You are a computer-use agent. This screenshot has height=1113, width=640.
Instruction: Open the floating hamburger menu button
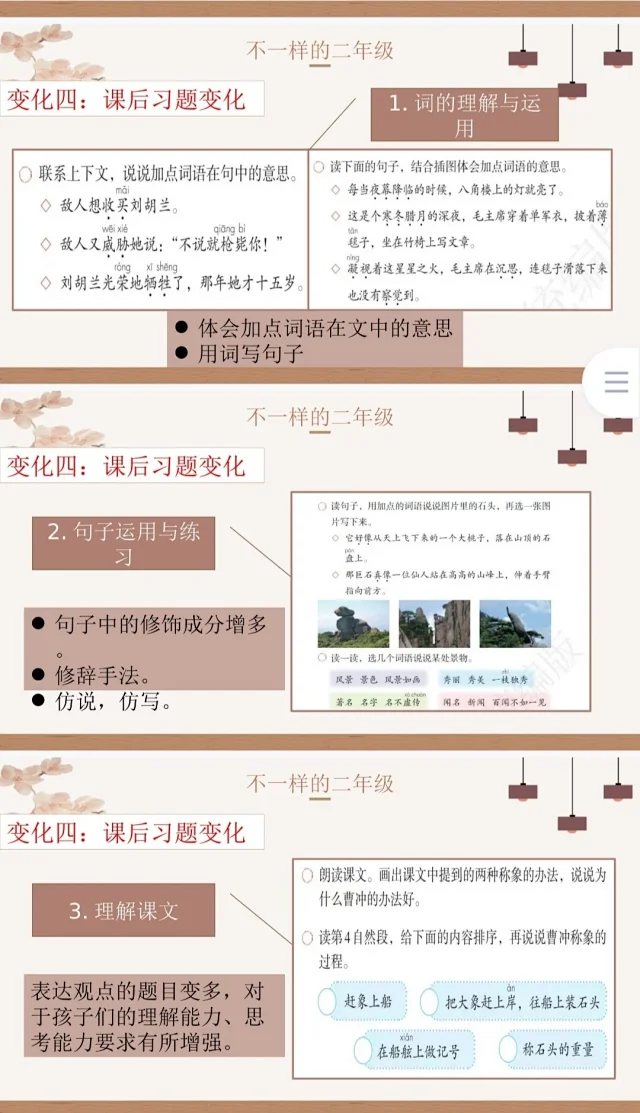click(x=617, y=381)
